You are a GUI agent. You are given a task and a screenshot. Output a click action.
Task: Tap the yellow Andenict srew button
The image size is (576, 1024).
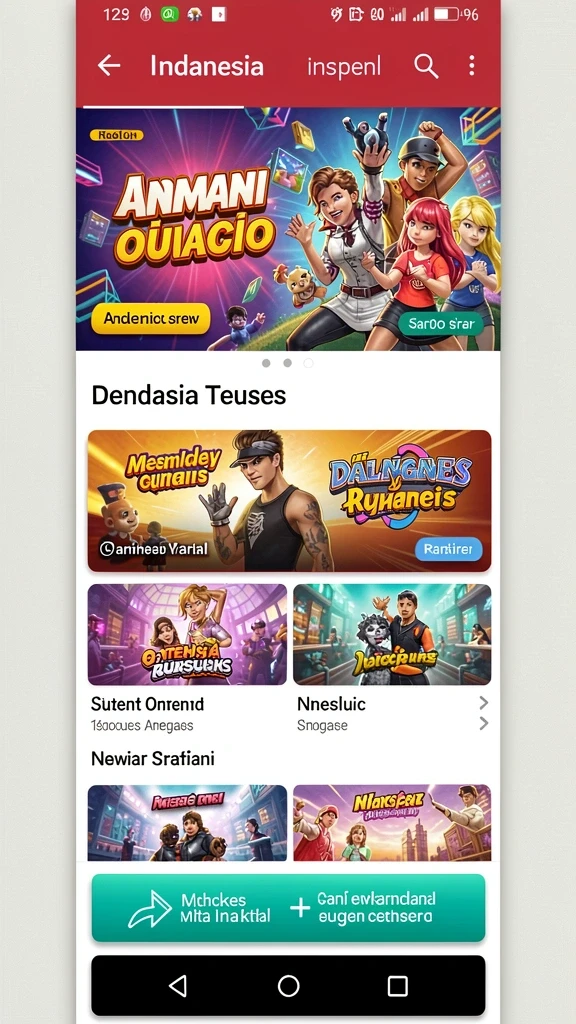coord(150,319)
